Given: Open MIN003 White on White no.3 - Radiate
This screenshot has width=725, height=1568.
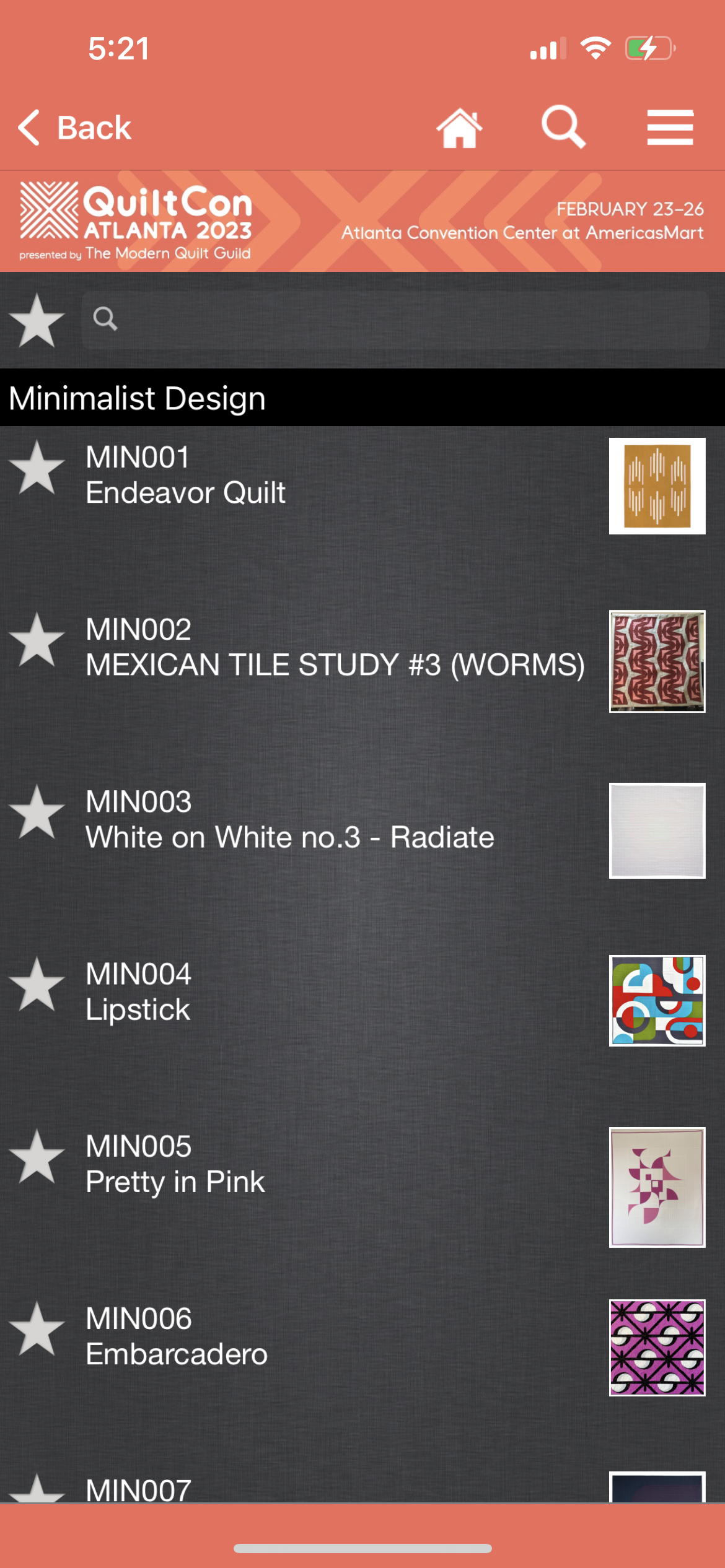Looking at the screenshot, I should [335, 820].
